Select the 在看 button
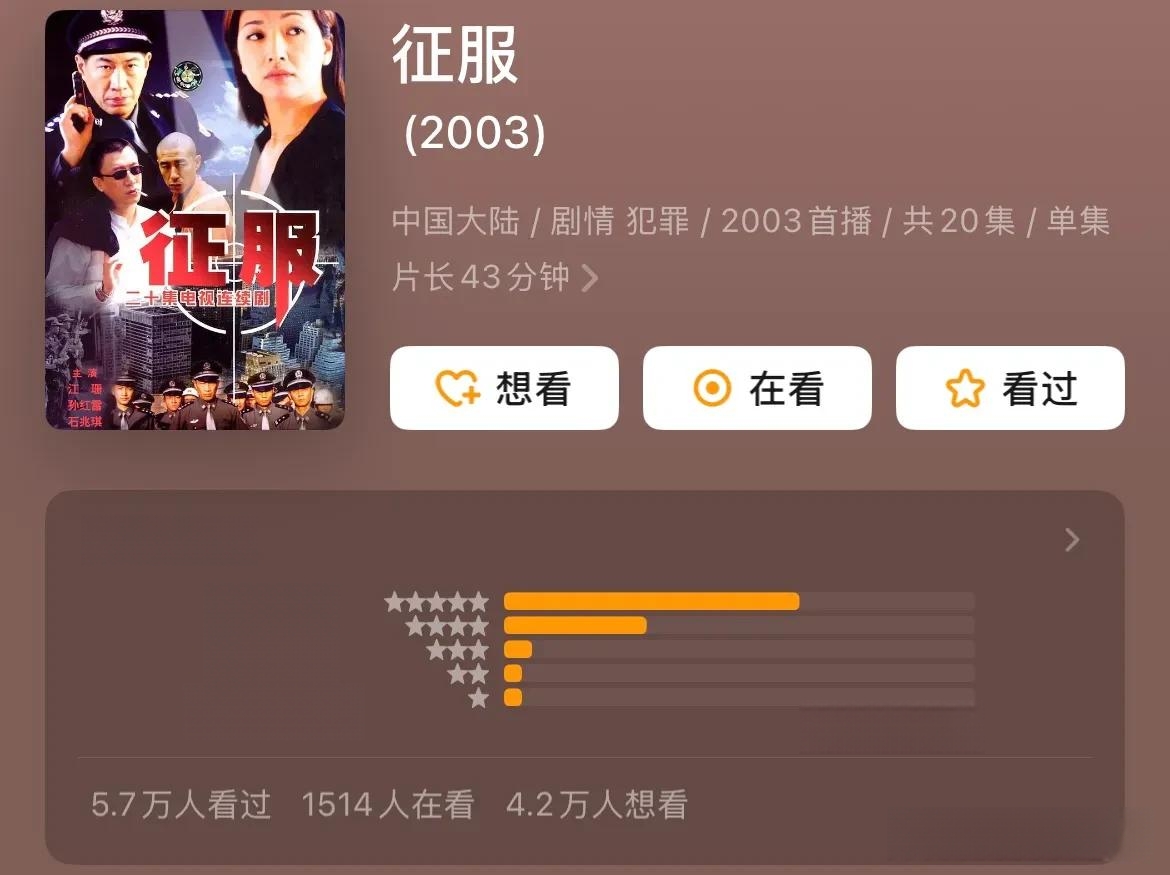Image resolution: width=1170 pixels, height=875 pixels. 757,388
